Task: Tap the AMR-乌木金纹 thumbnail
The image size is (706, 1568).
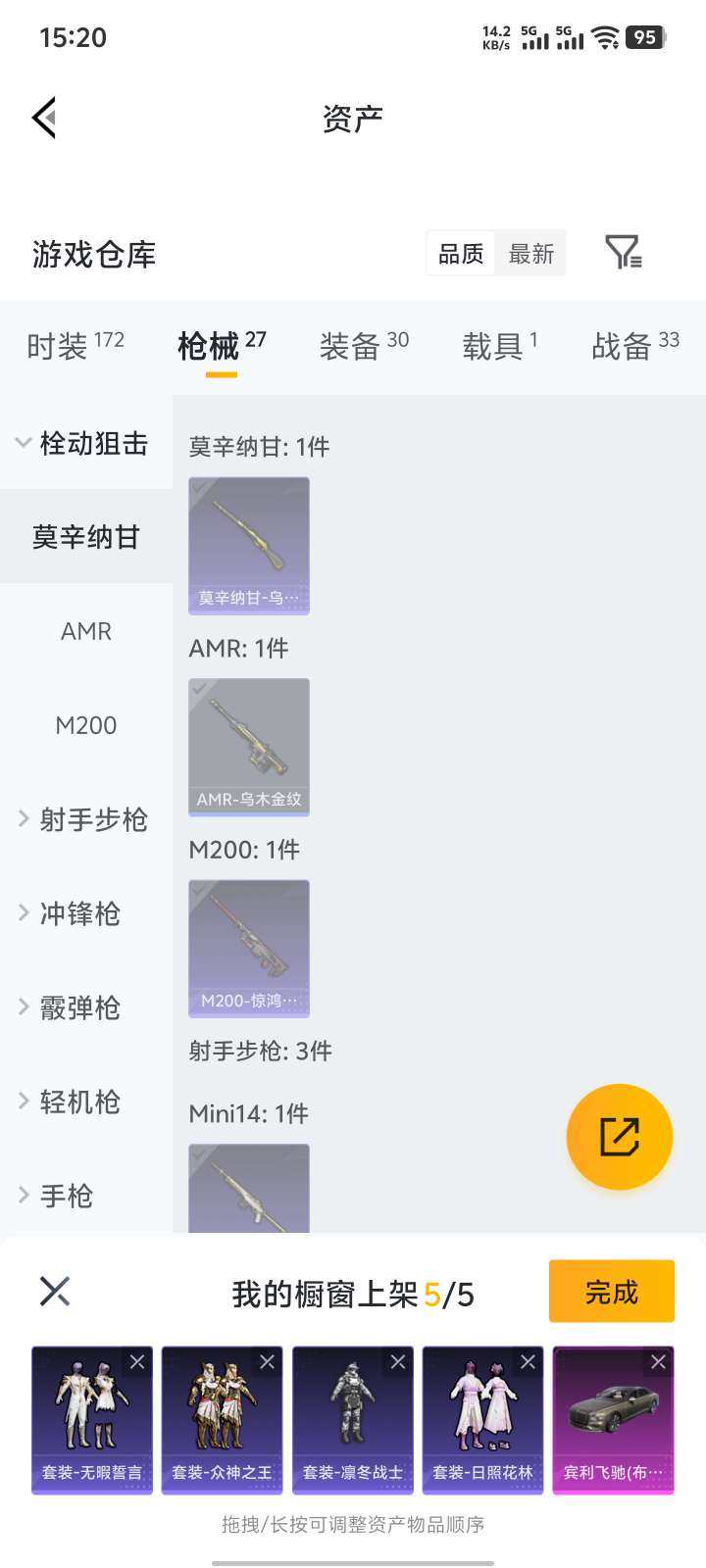Action: coord(248,747)
